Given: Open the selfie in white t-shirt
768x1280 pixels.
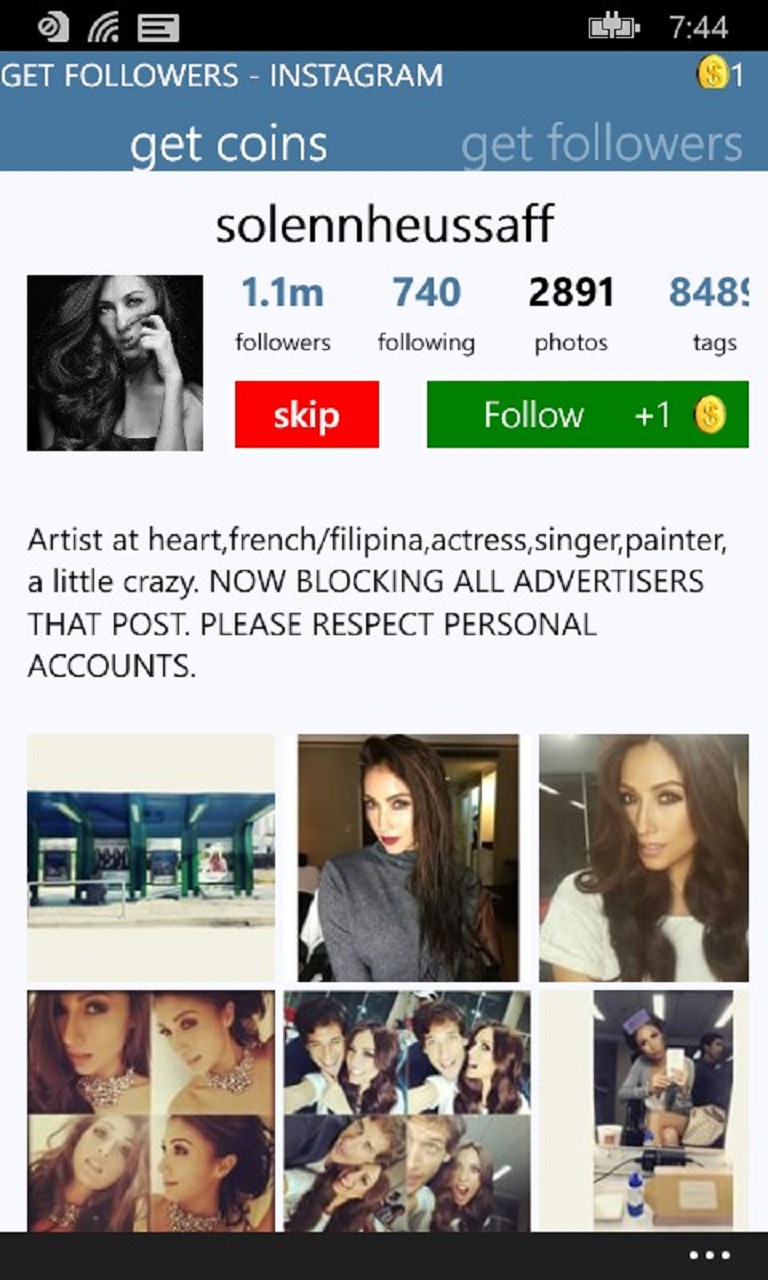Looking at the screenshot, I should [643, 858].
